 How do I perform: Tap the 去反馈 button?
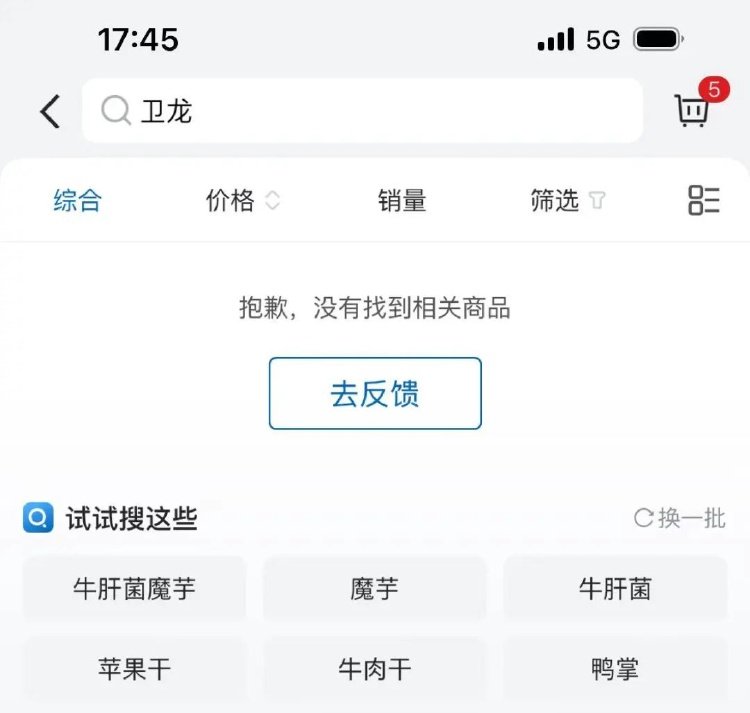(375, 393)
